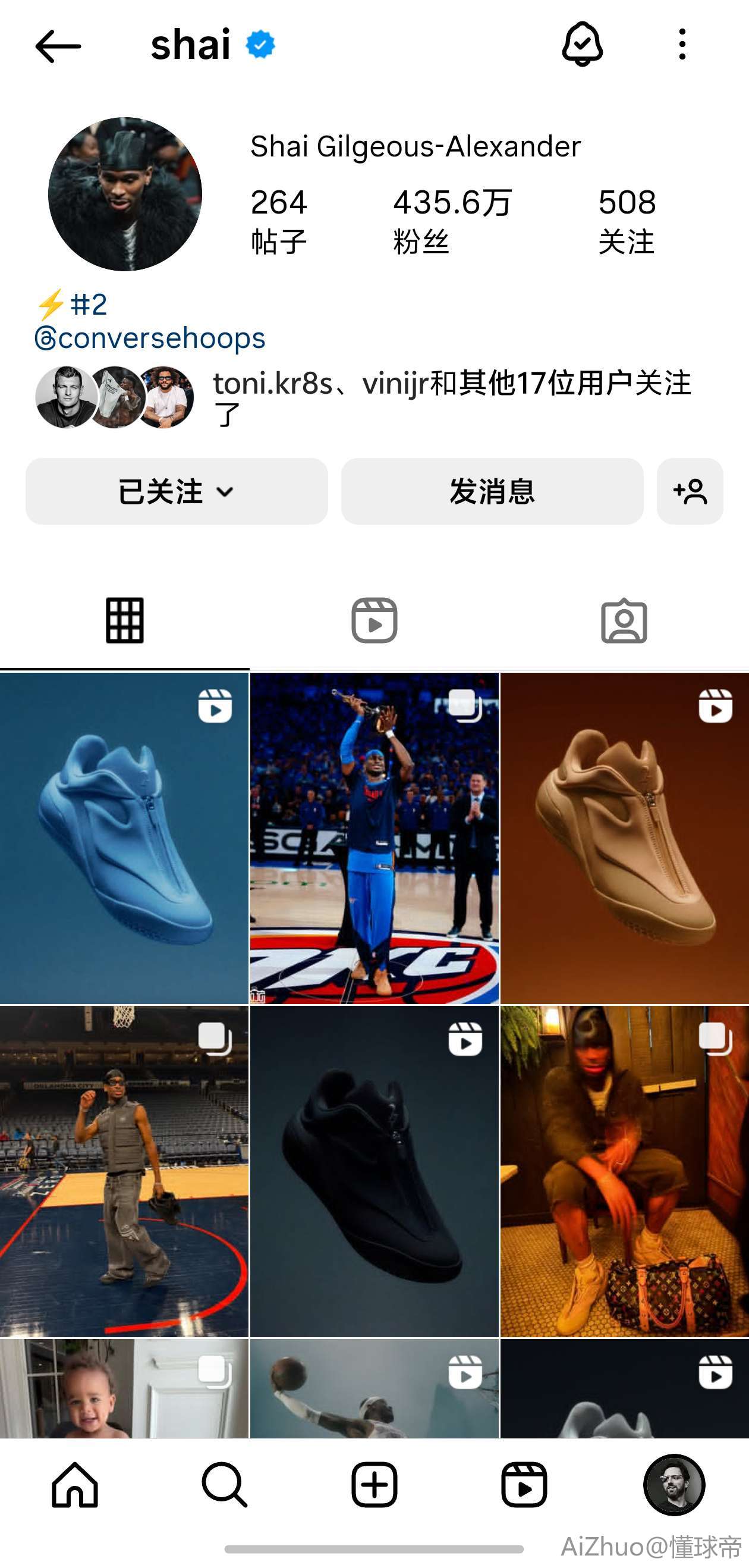This screenshot has width=749, height=1568.
Task: Open the 435.6万 followers list
Action: click(451, 219)
